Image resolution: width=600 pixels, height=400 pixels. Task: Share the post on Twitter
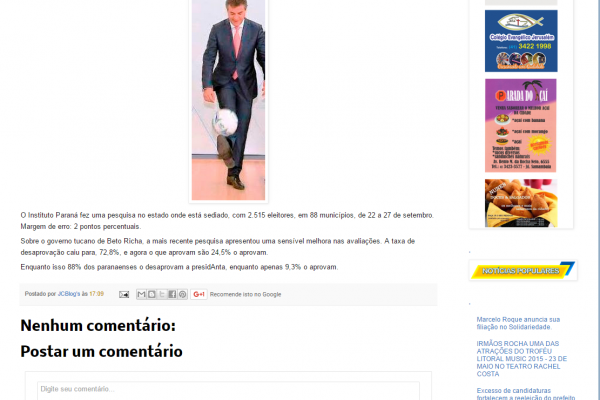162,294
